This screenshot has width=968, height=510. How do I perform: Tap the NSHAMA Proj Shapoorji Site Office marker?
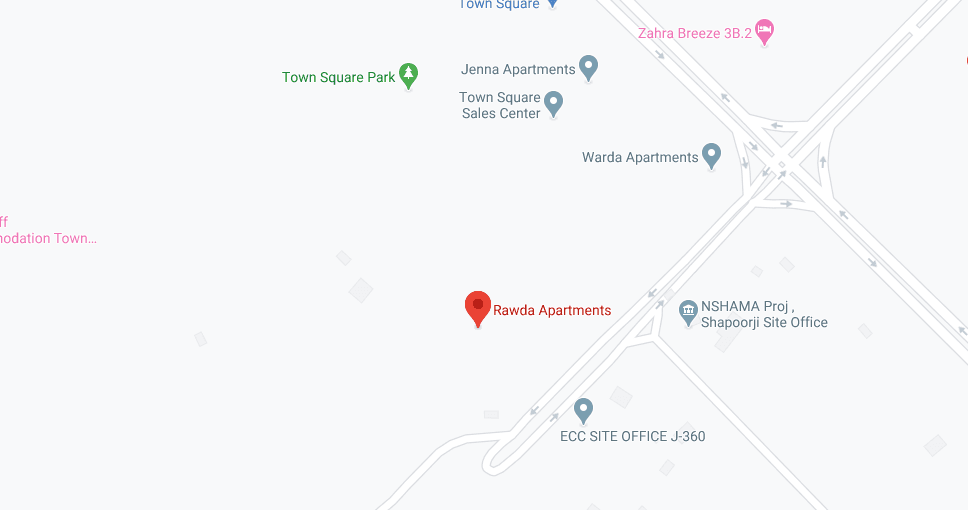click(688, 311)
